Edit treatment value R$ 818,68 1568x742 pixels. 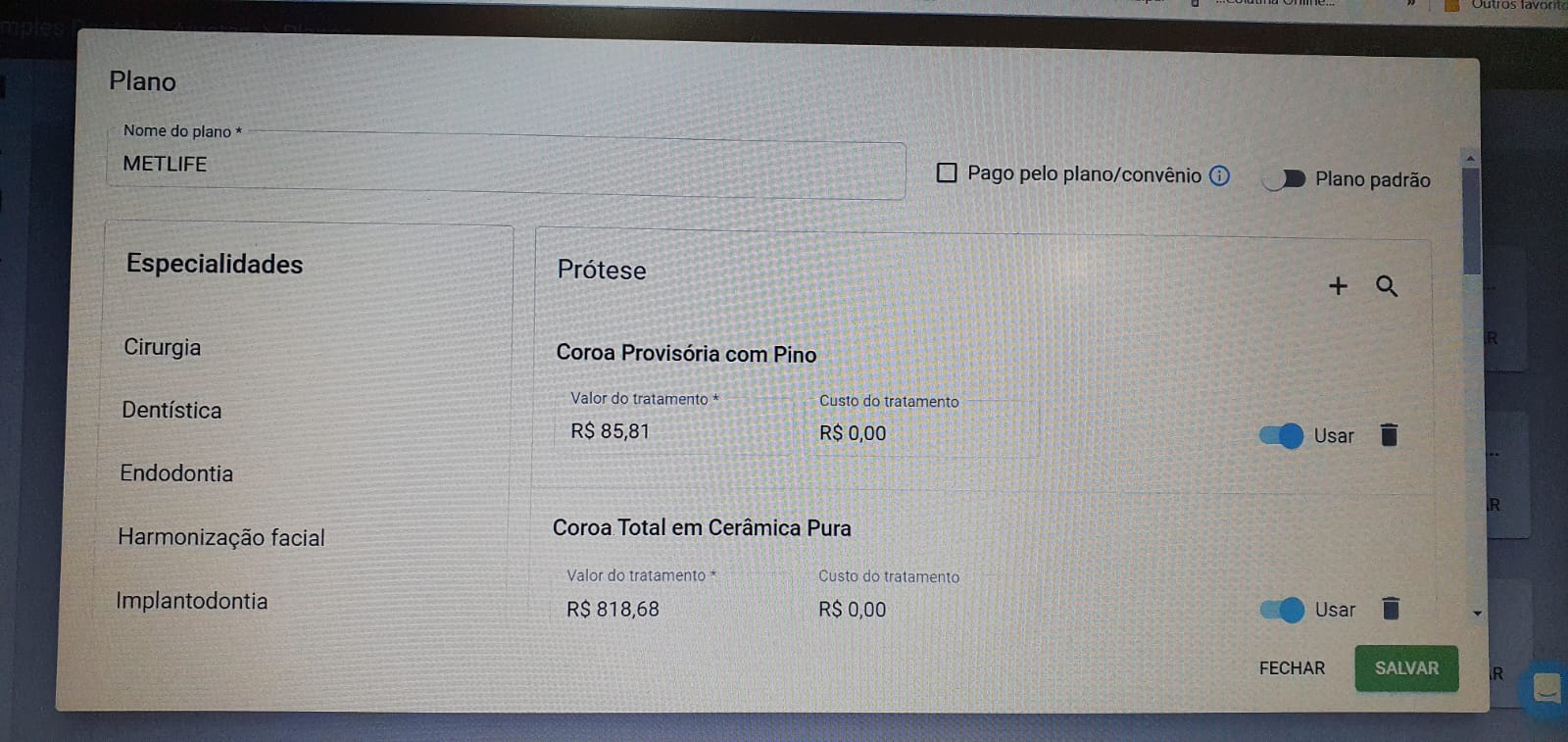(x=666, y=609)
